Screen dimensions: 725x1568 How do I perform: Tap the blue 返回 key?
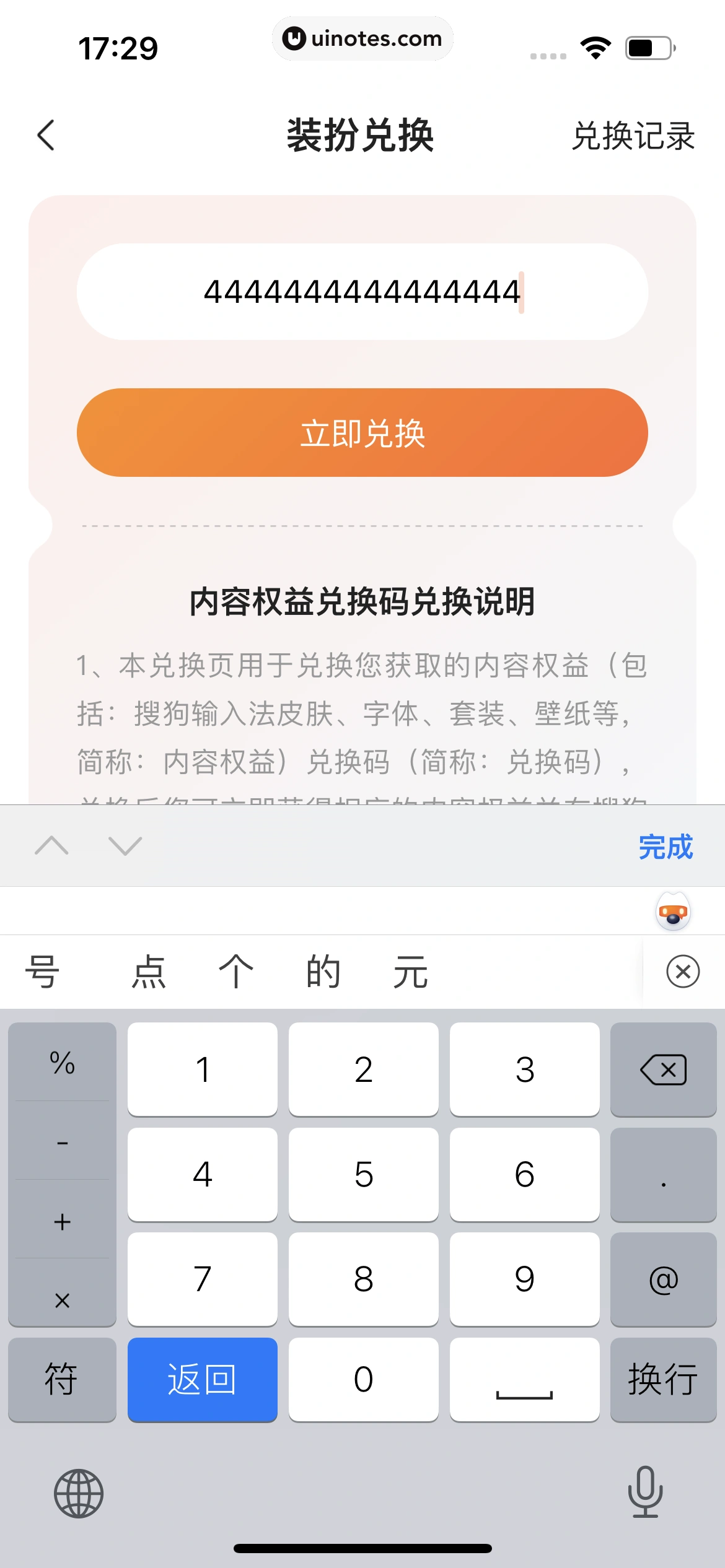(x=202, y=1379)
